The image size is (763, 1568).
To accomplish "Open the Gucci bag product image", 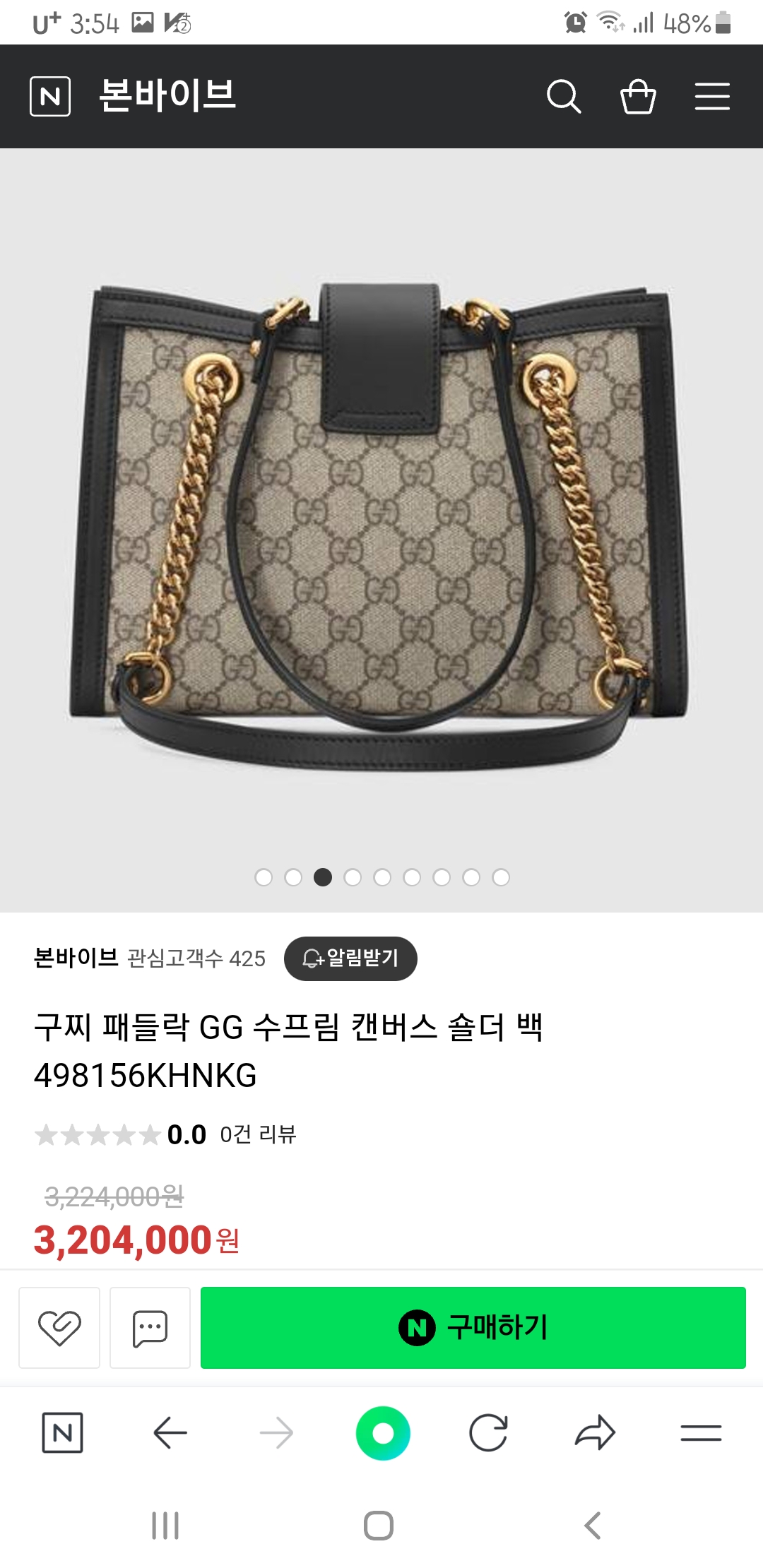I will click(381, 523).
